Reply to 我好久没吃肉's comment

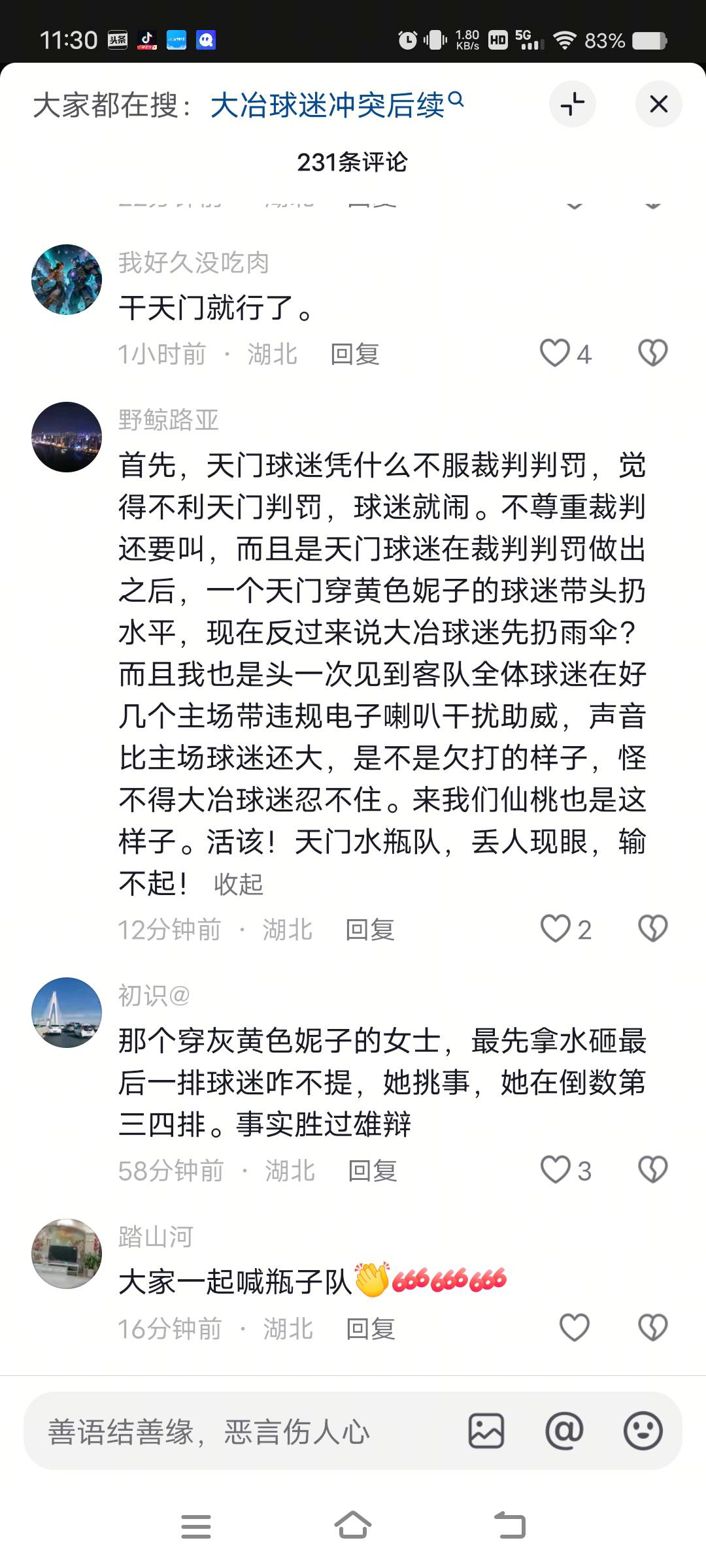click(x=355, y=354)
